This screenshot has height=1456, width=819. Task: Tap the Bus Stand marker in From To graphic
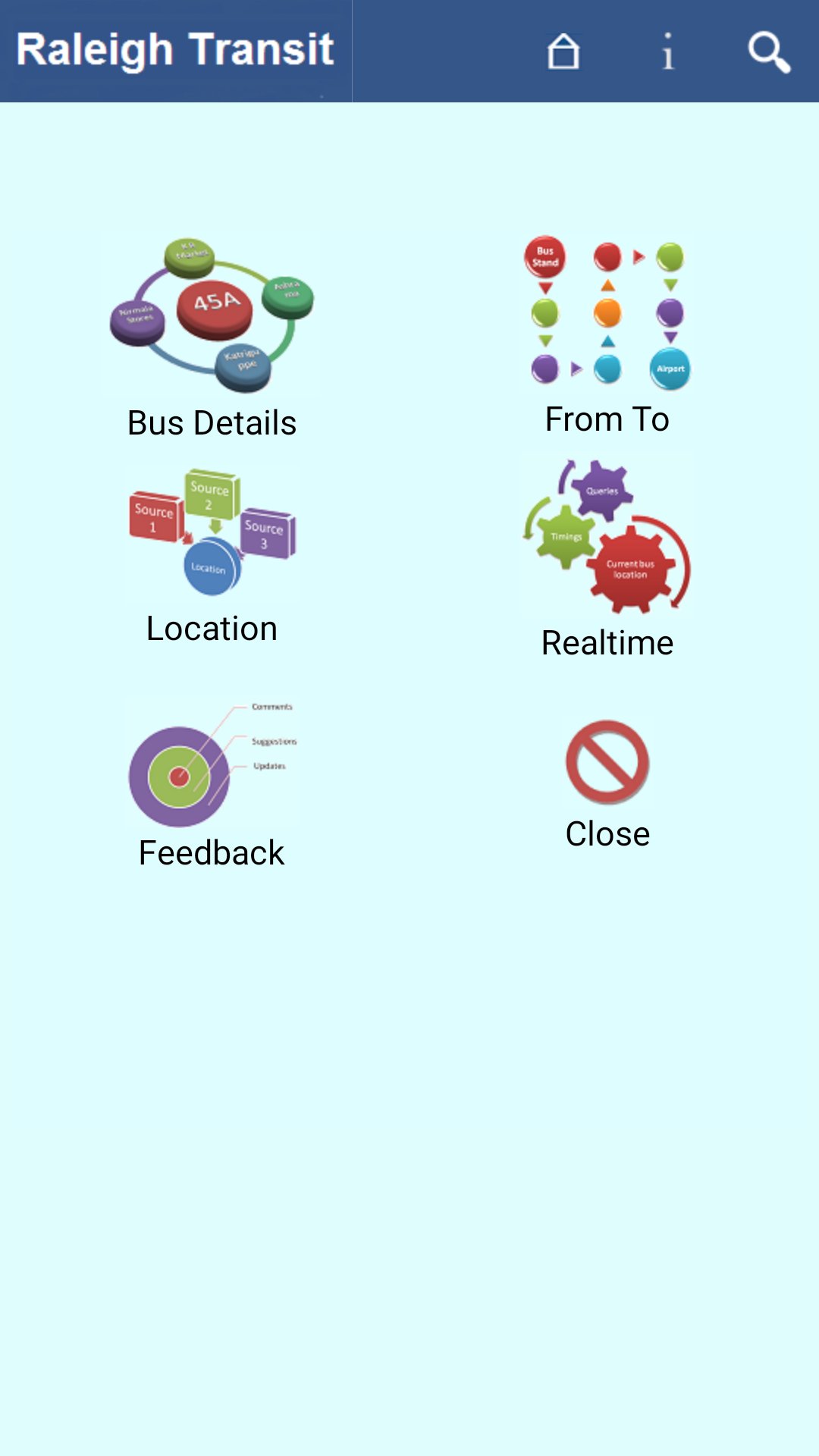[x=544, y=255]
